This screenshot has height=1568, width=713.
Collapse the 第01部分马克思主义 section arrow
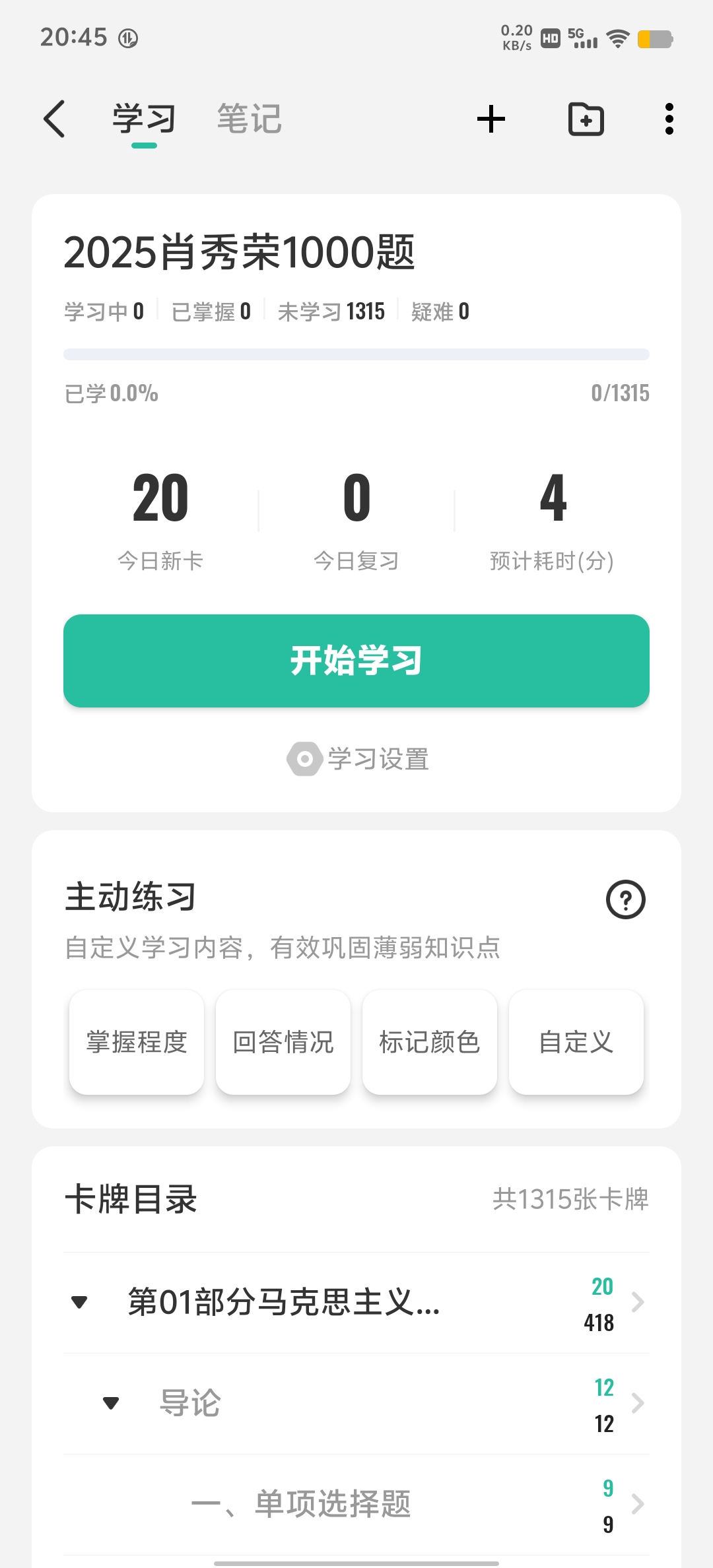(x=79, y=1302)
